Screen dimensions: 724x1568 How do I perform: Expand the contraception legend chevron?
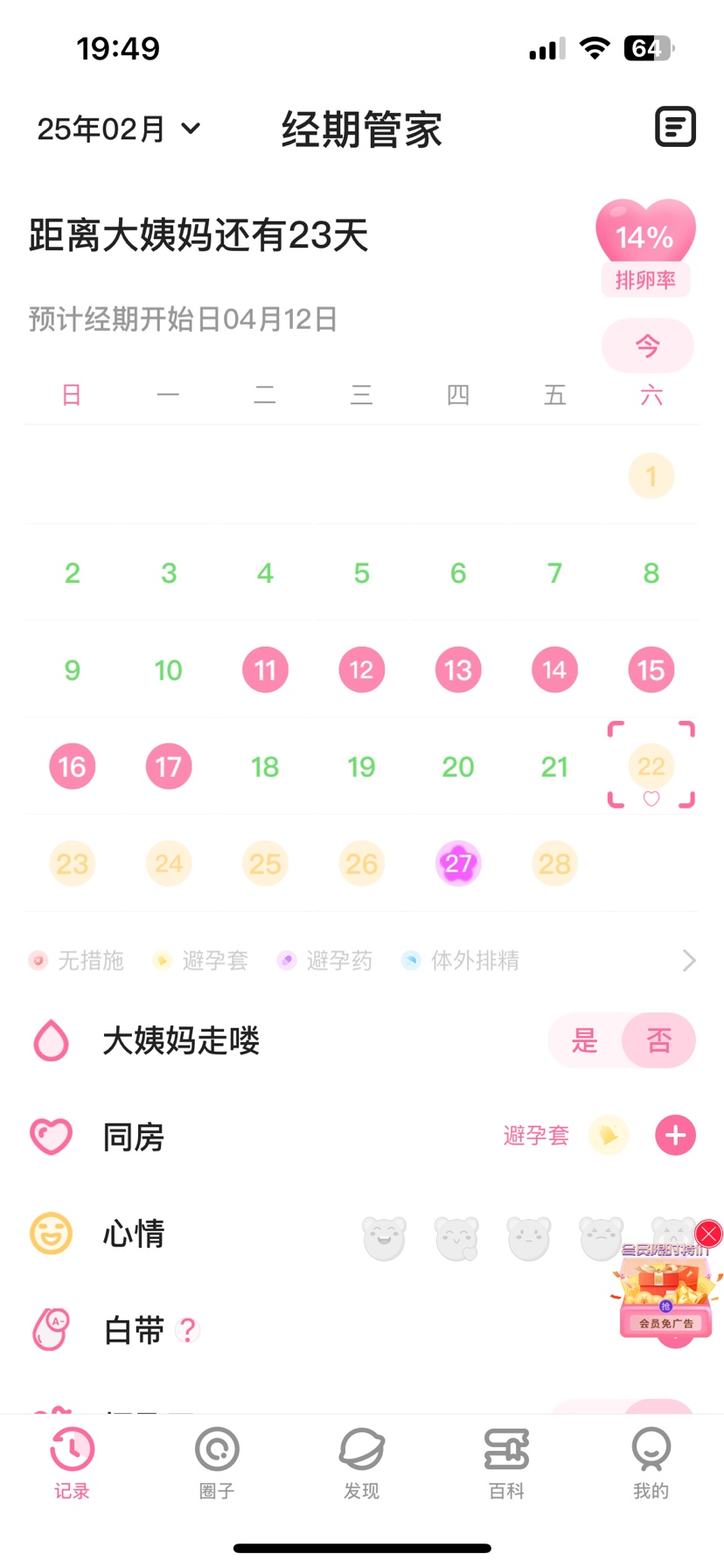click(x=689, y=961)
